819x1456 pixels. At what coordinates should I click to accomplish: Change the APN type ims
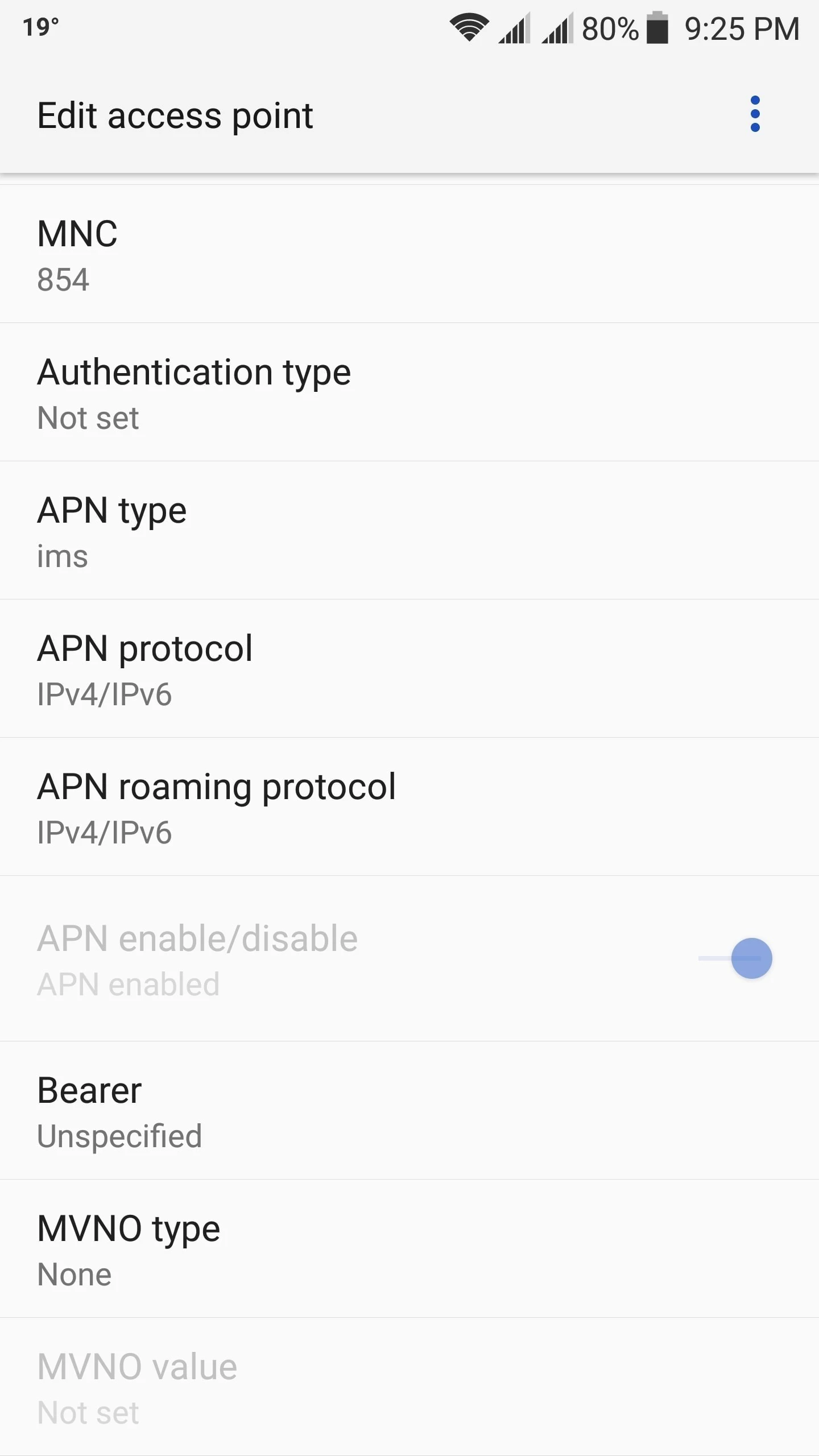tap(409, 531)
